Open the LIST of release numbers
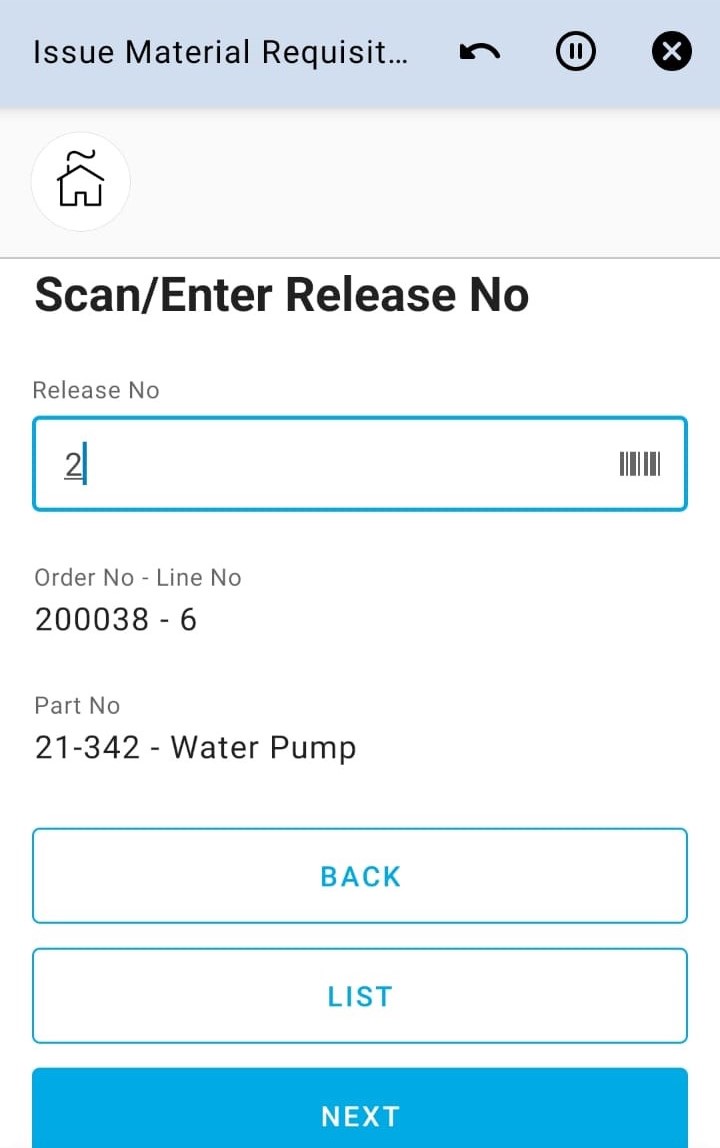This screenshot has height=1148, width=720. (360, 996)
